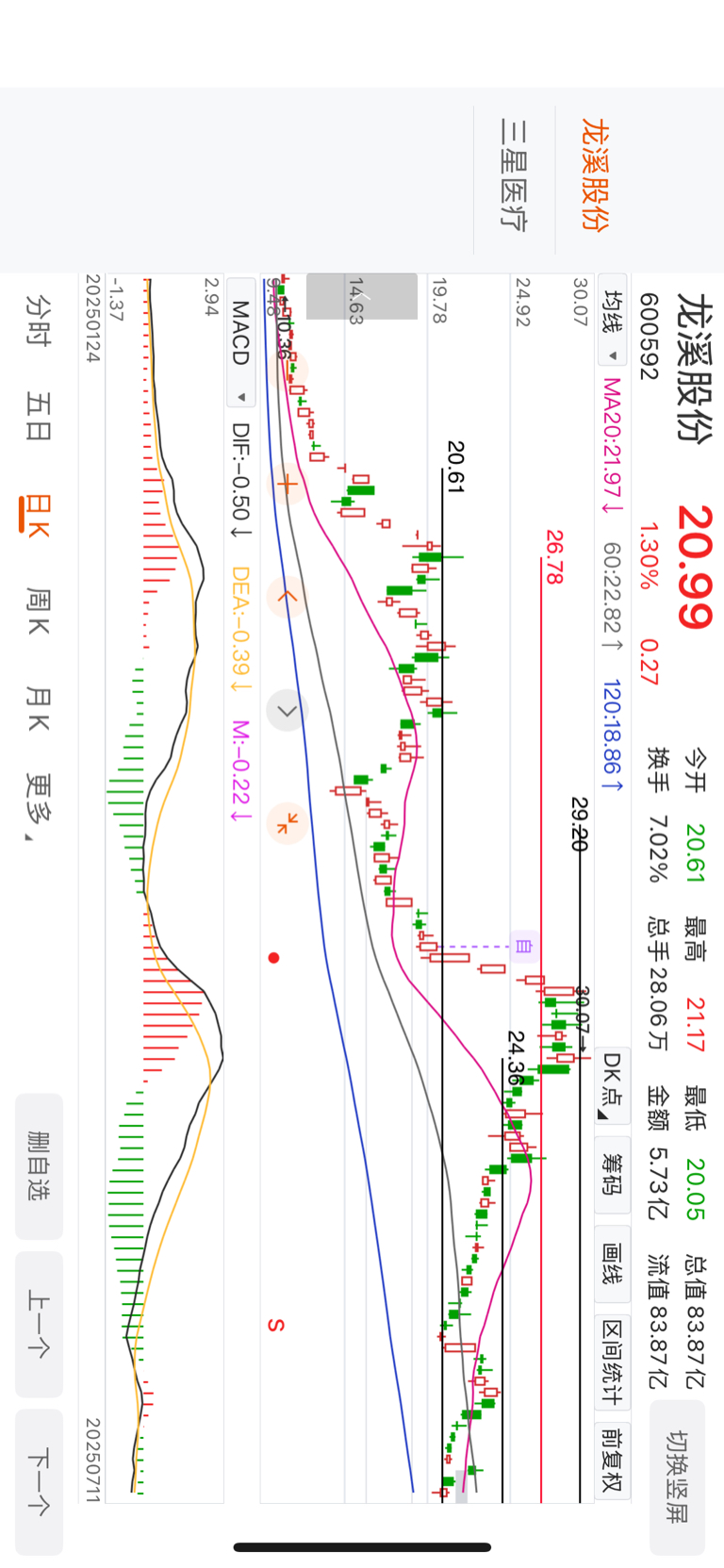Switch to 五日 chart view
The image size is (724, 1568).
pyautogui.click(x=39, y=418)
